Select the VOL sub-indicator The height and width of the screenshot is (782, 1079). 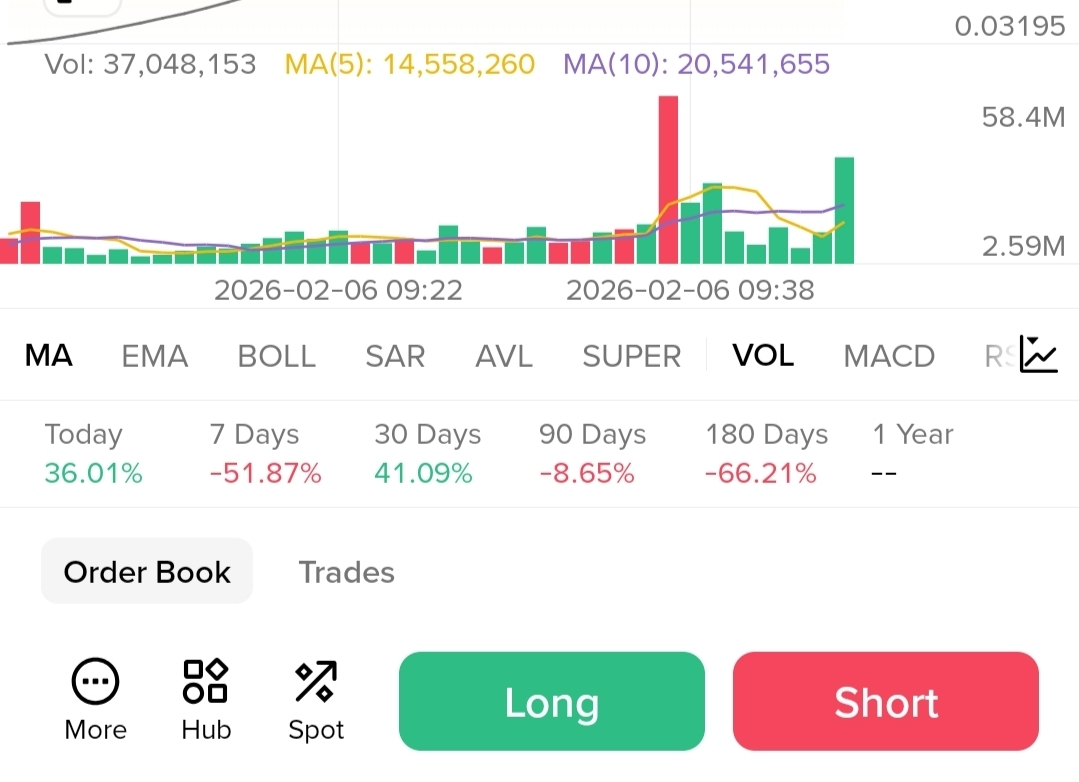(x=763, y=356)
